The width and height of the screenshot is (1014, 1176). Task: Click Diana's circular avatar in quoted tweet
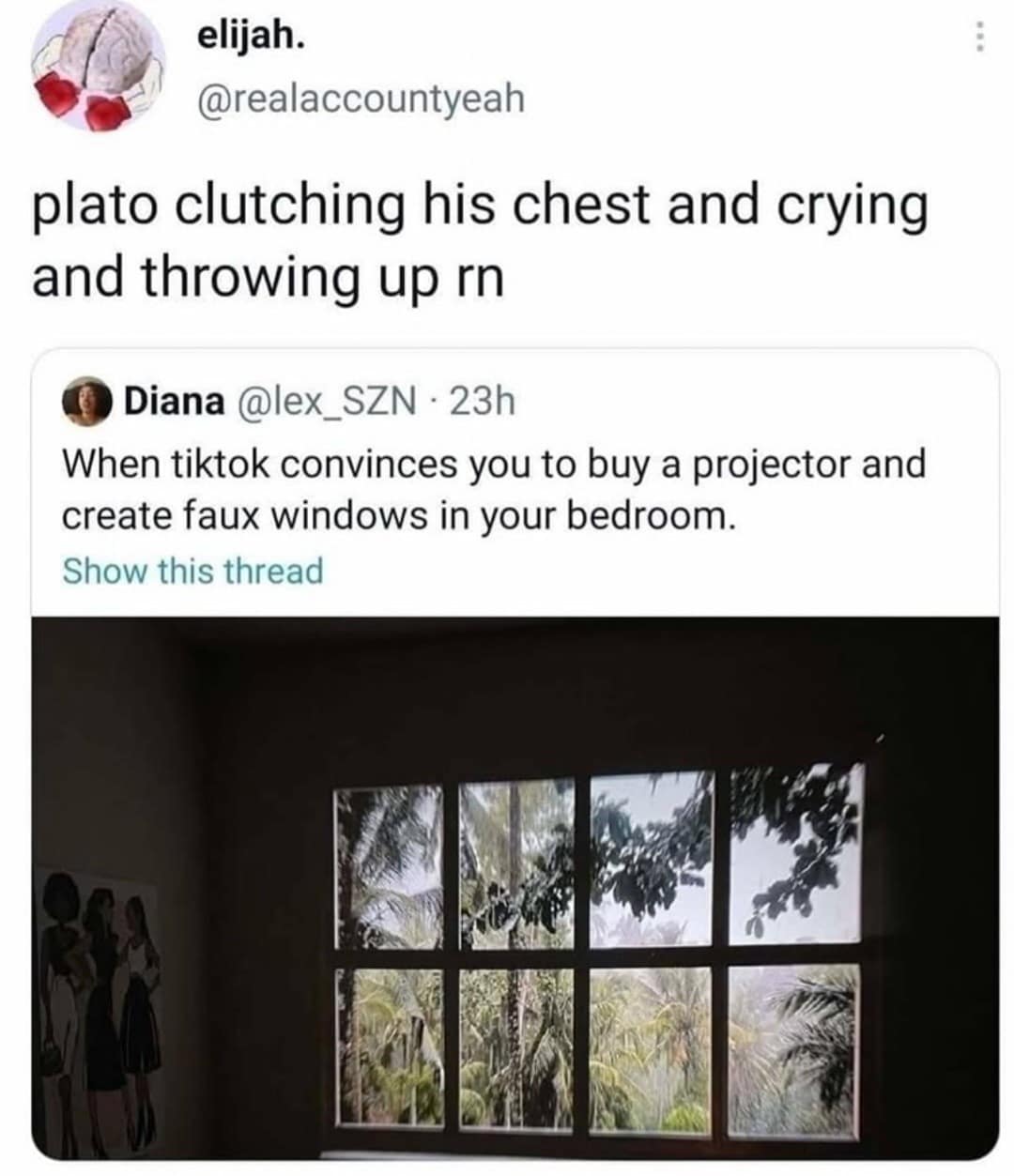click(87, 402)
